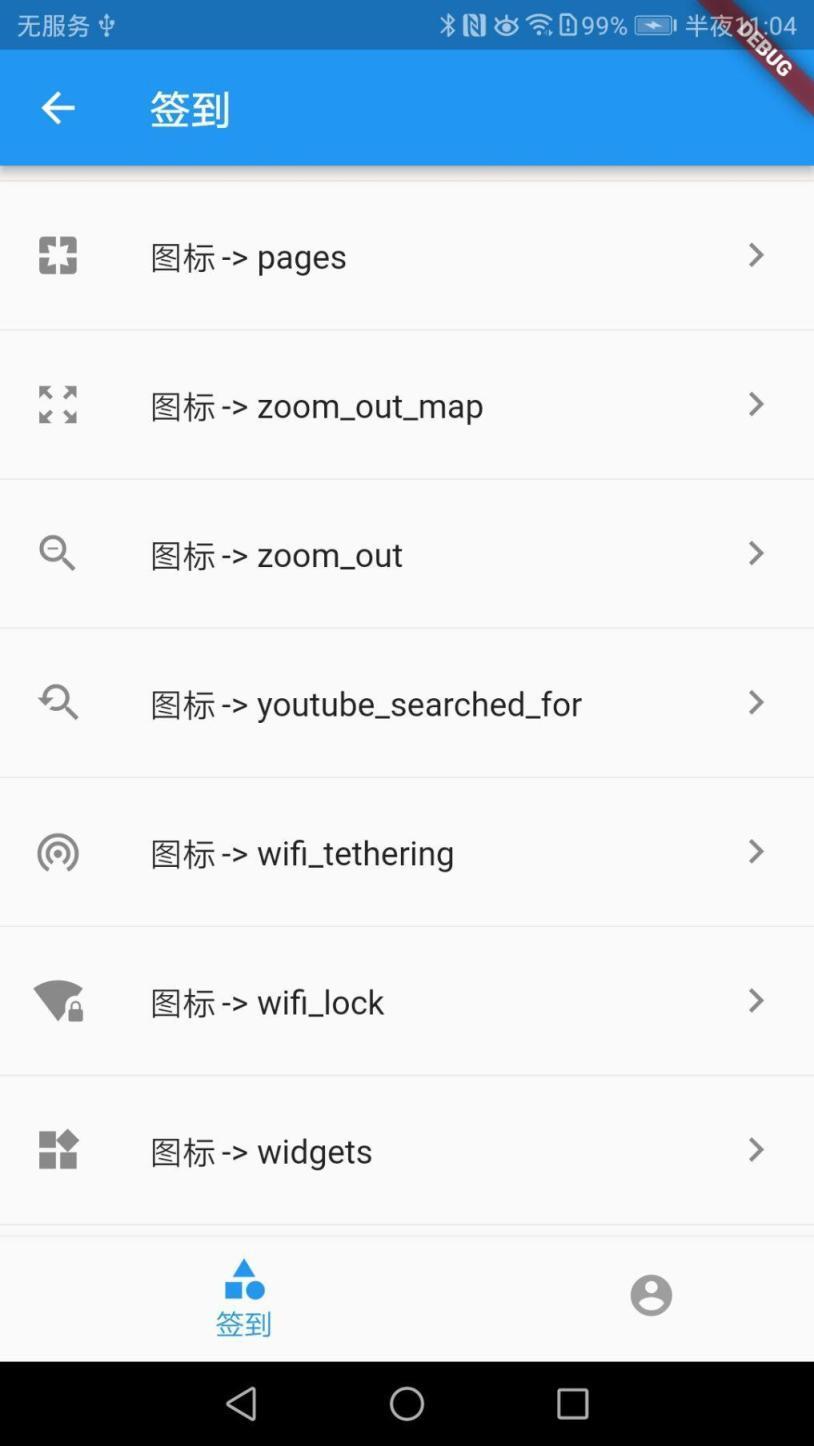Open the wifi_lock row
This screenshot has width=814, height=1446.
coord(406,1001)
